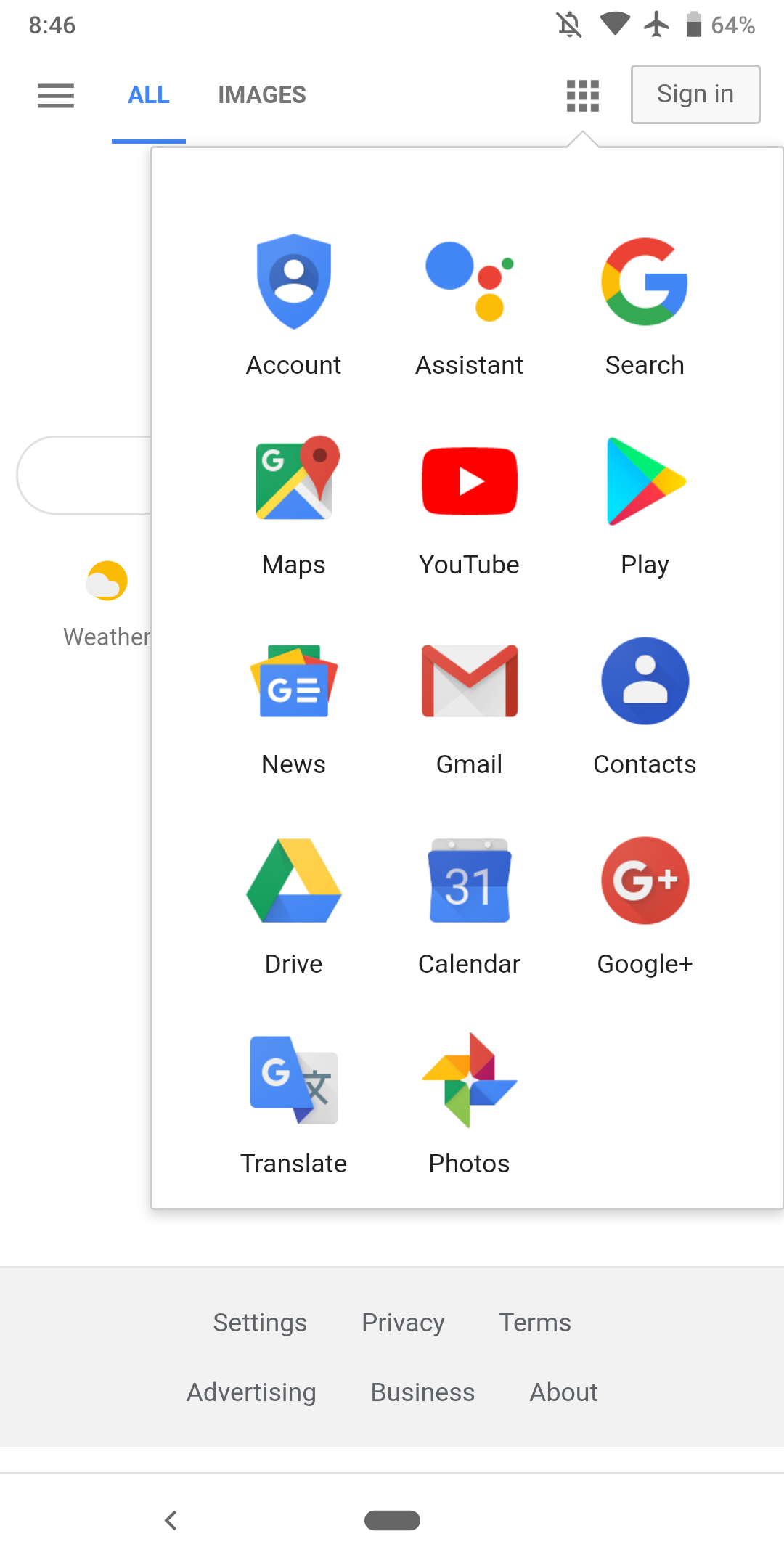Screen dimensions: 784x1568
Task: Open YouTube from the app grid
Action: pyautogui.click(x=469, y=481)
